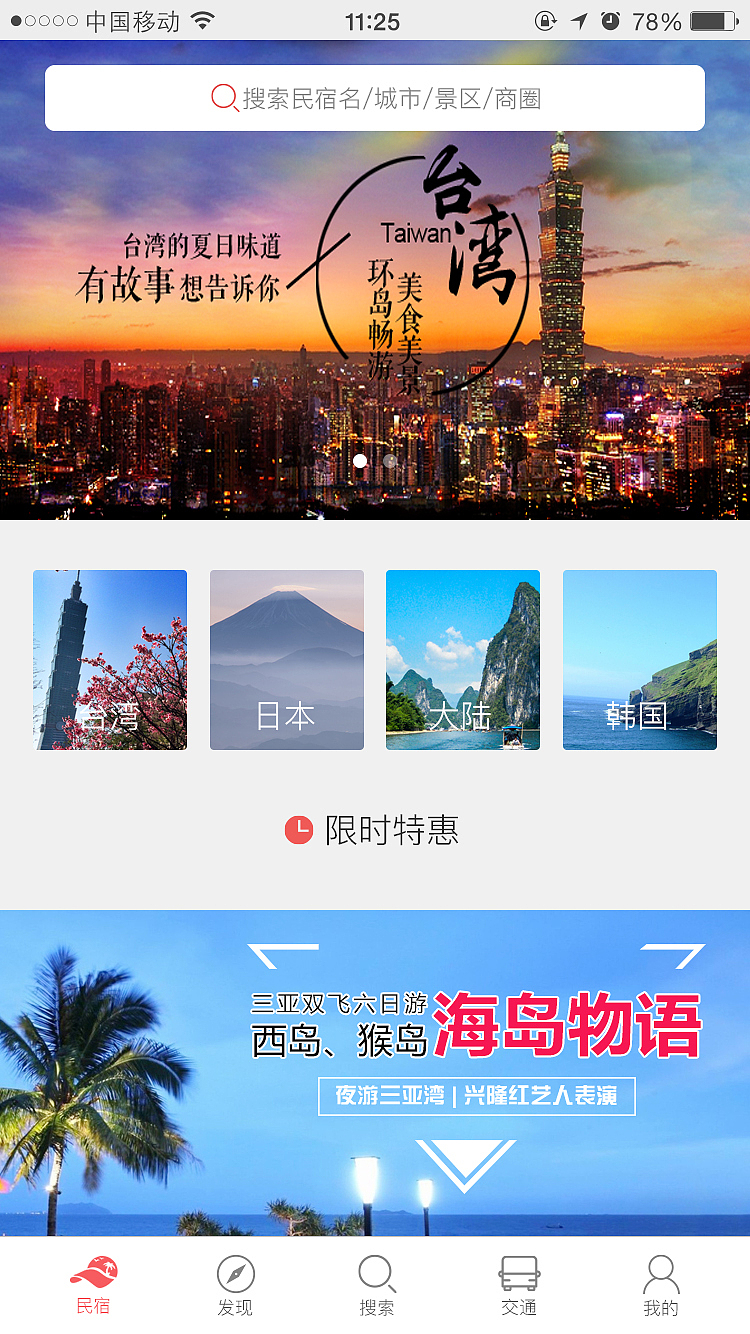This screenshot has width=750, height=1334.
Task: Tap the 搜索 magnifier icon in bottom bar
Action: click(x=376, y=1276)
